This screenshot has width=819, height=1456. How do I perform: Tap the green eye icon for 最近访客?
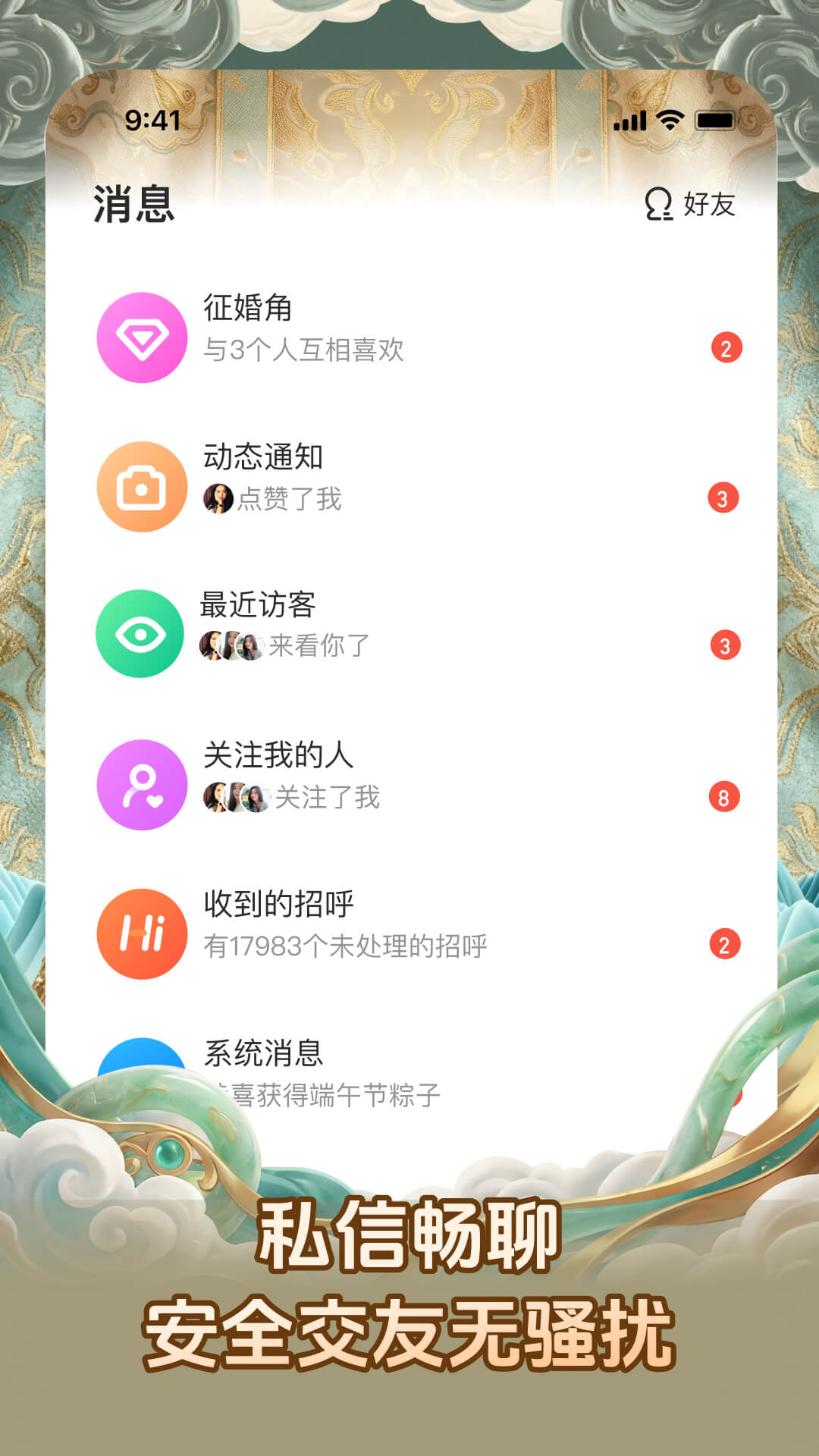[141, 634]
